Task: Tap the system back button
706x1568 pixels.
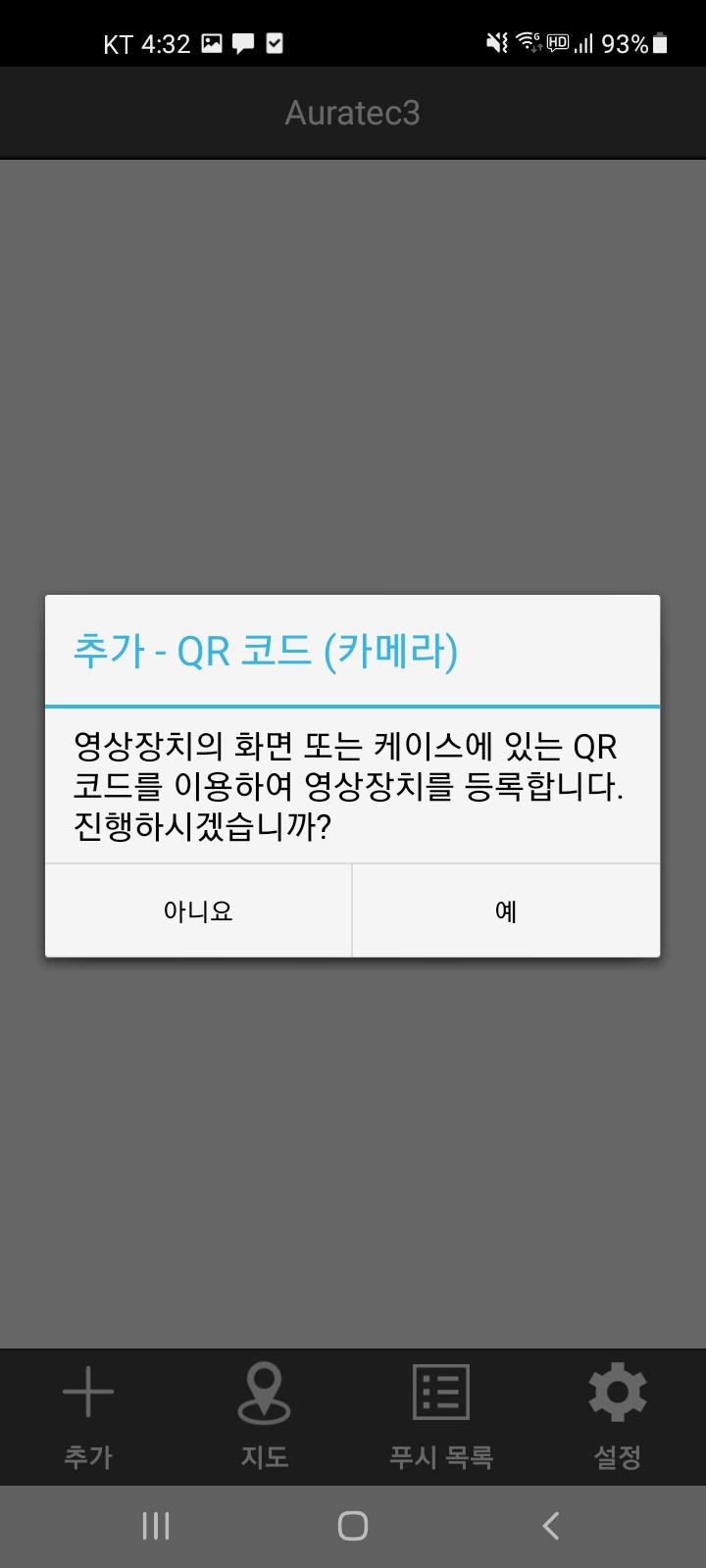Action: [551, 1526]
